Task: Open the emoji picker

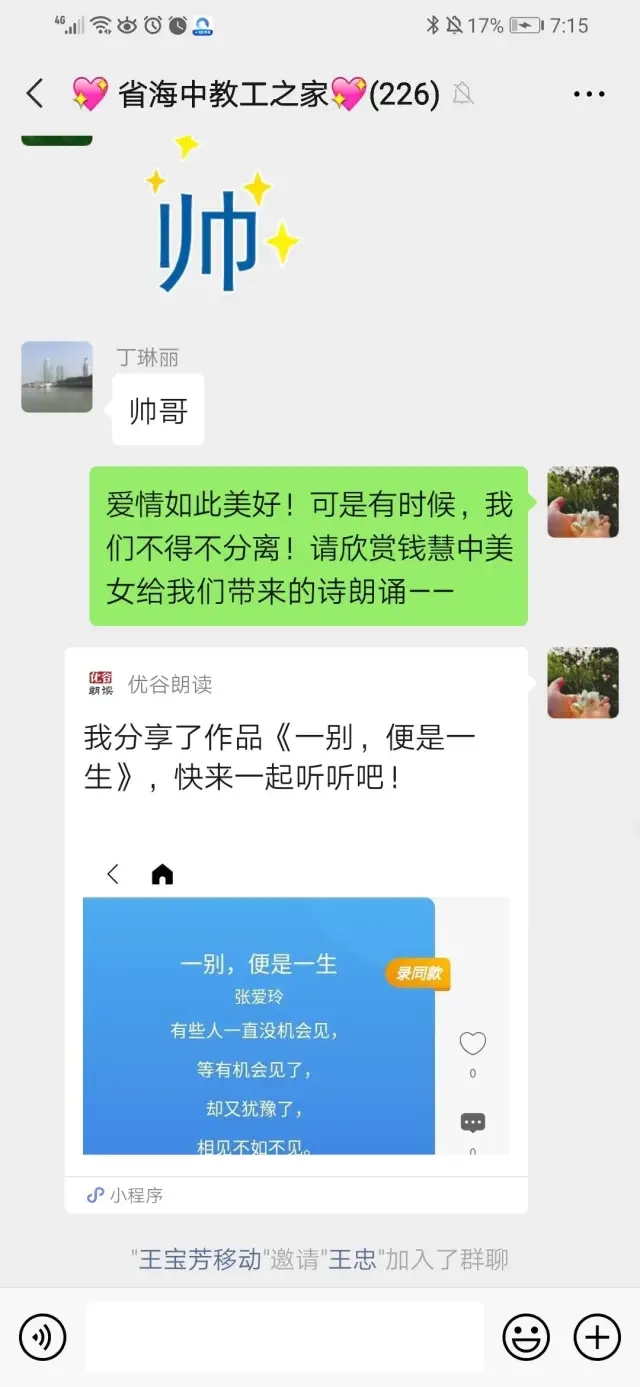Action: [526, 1337]
